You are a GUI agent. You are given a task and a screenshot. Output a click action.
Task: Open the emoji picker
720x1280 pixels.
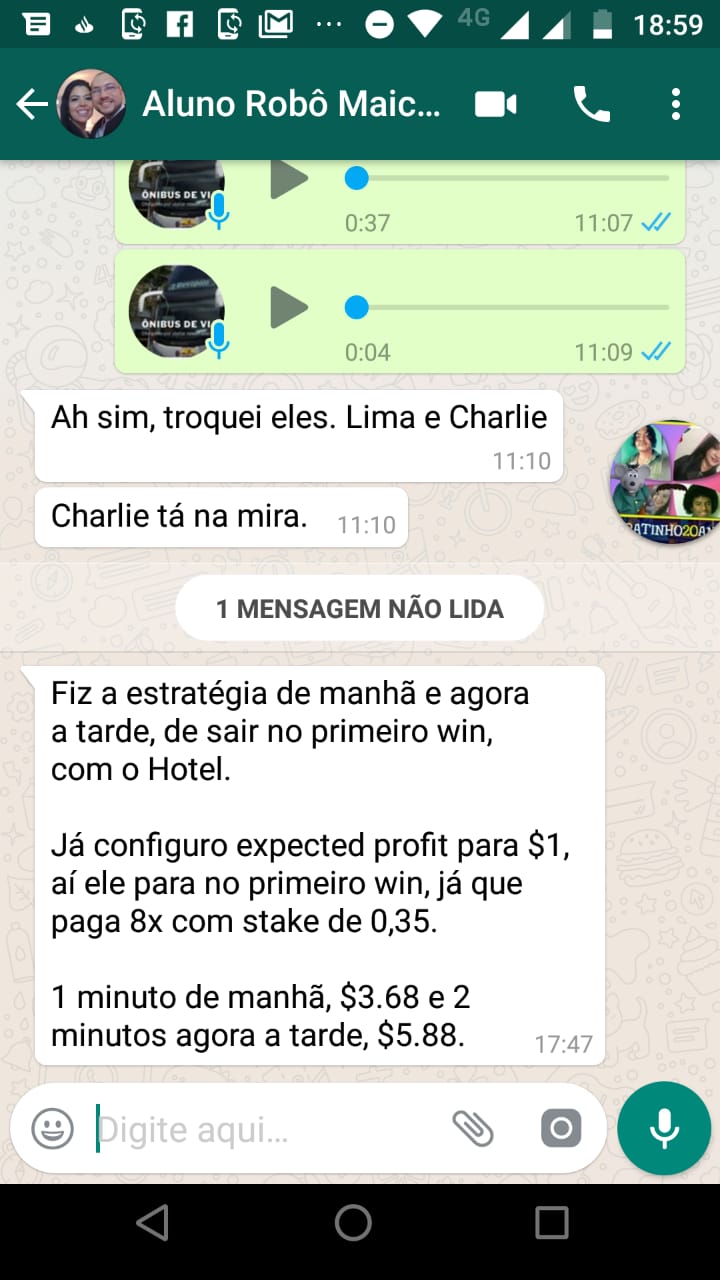(x=52, y=1129)
